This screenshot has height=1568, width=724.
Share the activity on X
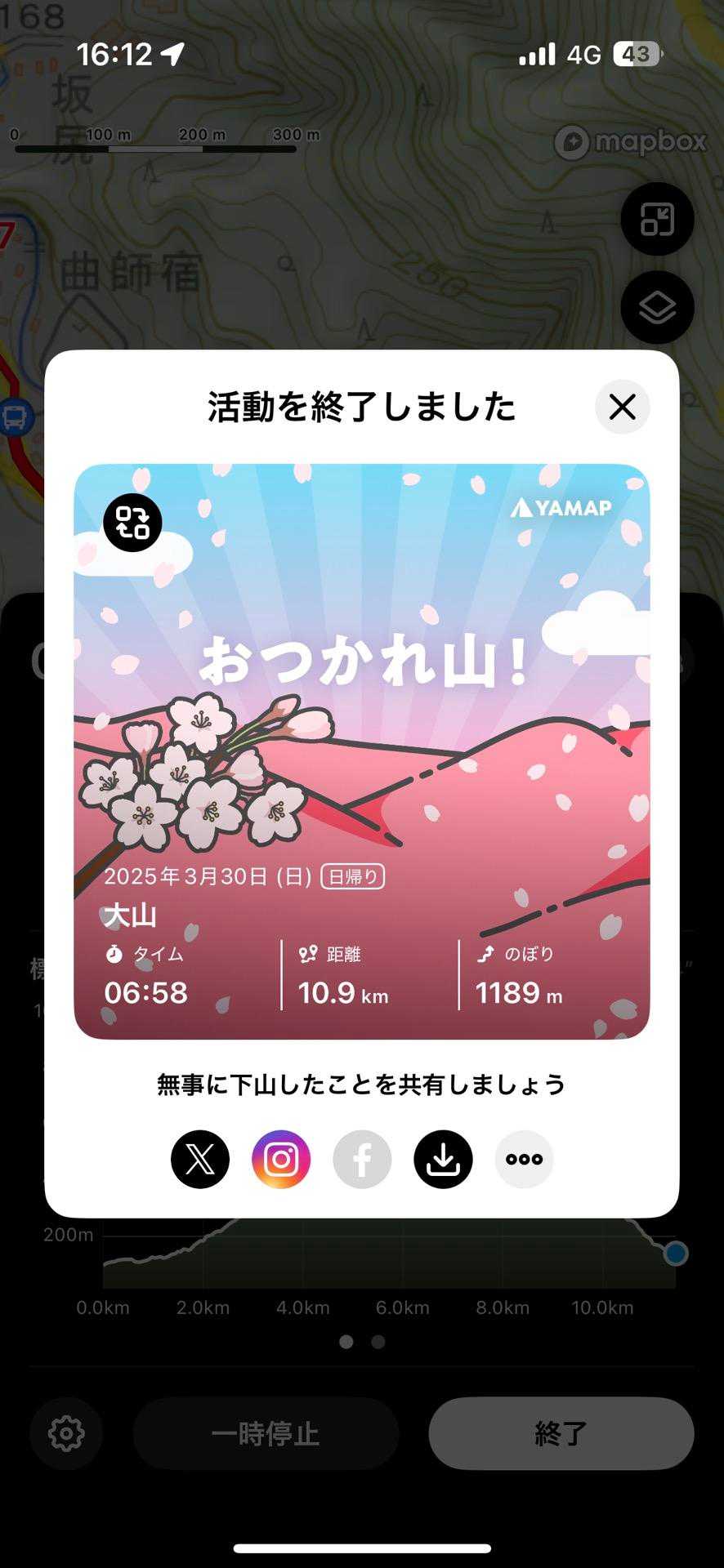click(x=200, y=1159)
